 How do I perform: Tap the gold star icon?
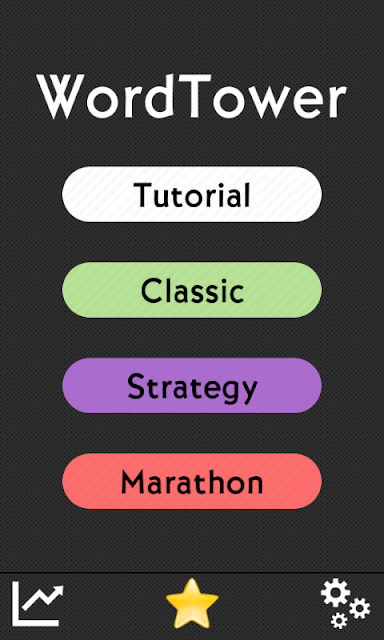click(192, 604)
